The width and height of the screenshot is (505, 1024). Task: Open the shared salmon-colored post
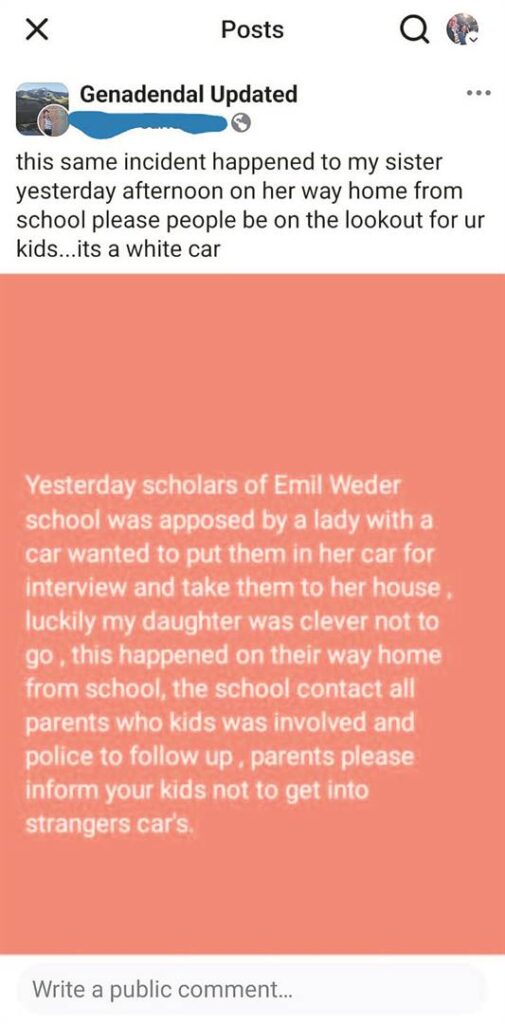point(252,613)
